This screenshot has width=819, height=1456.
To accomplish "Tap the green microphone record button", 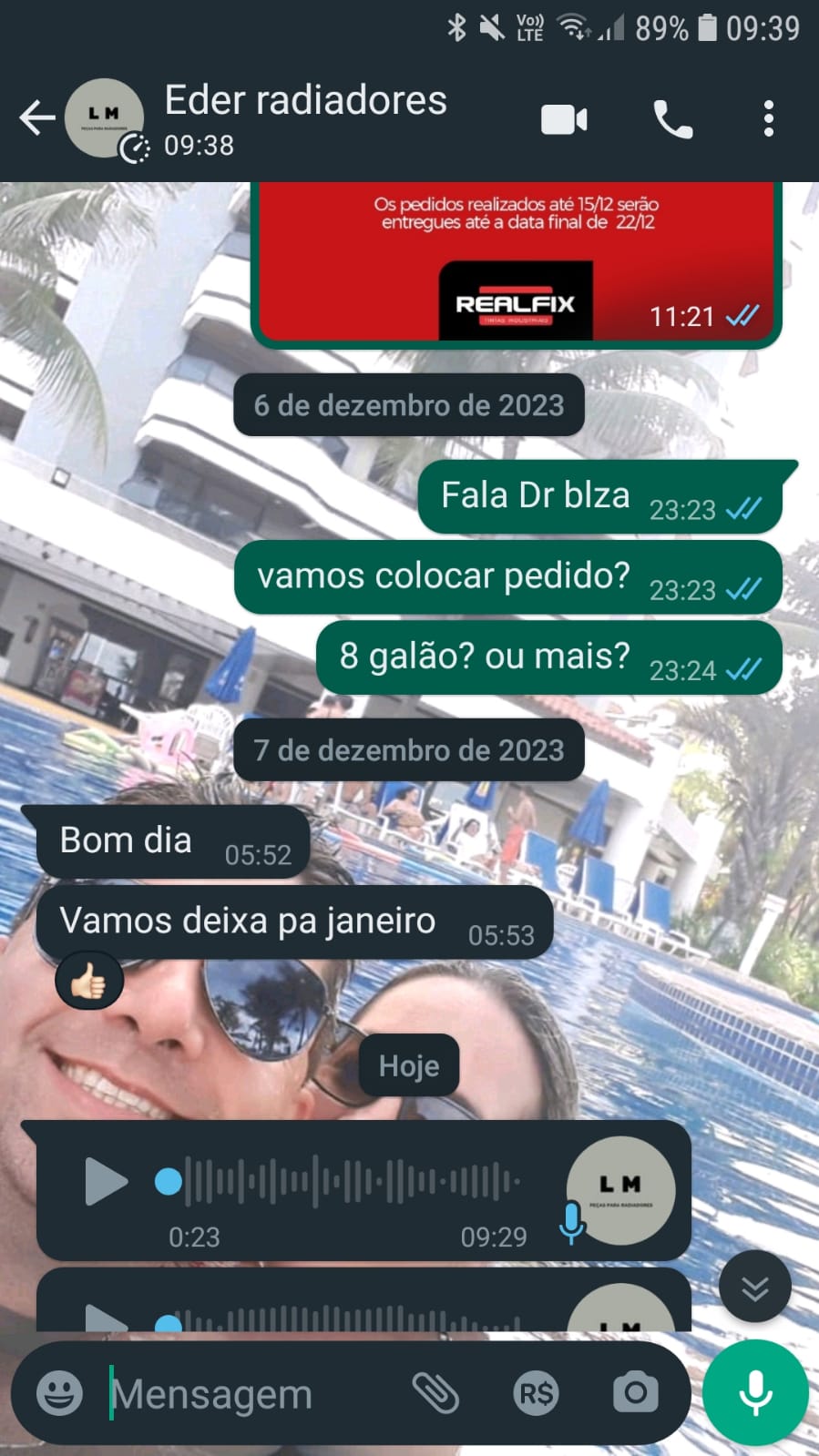I will tap(755, 1393).
